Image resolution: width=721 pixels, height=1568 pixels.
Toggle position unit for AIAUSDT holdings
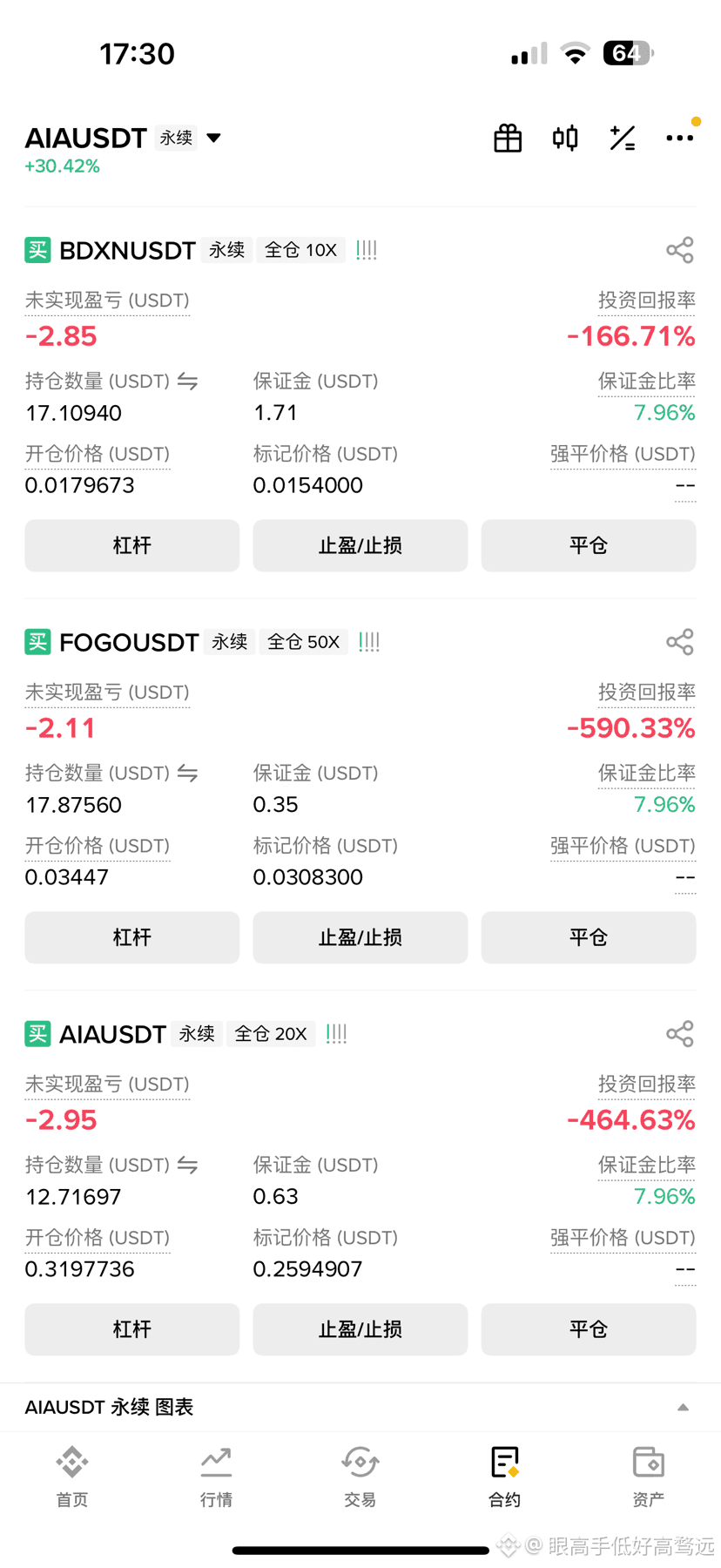(186, 1165)
